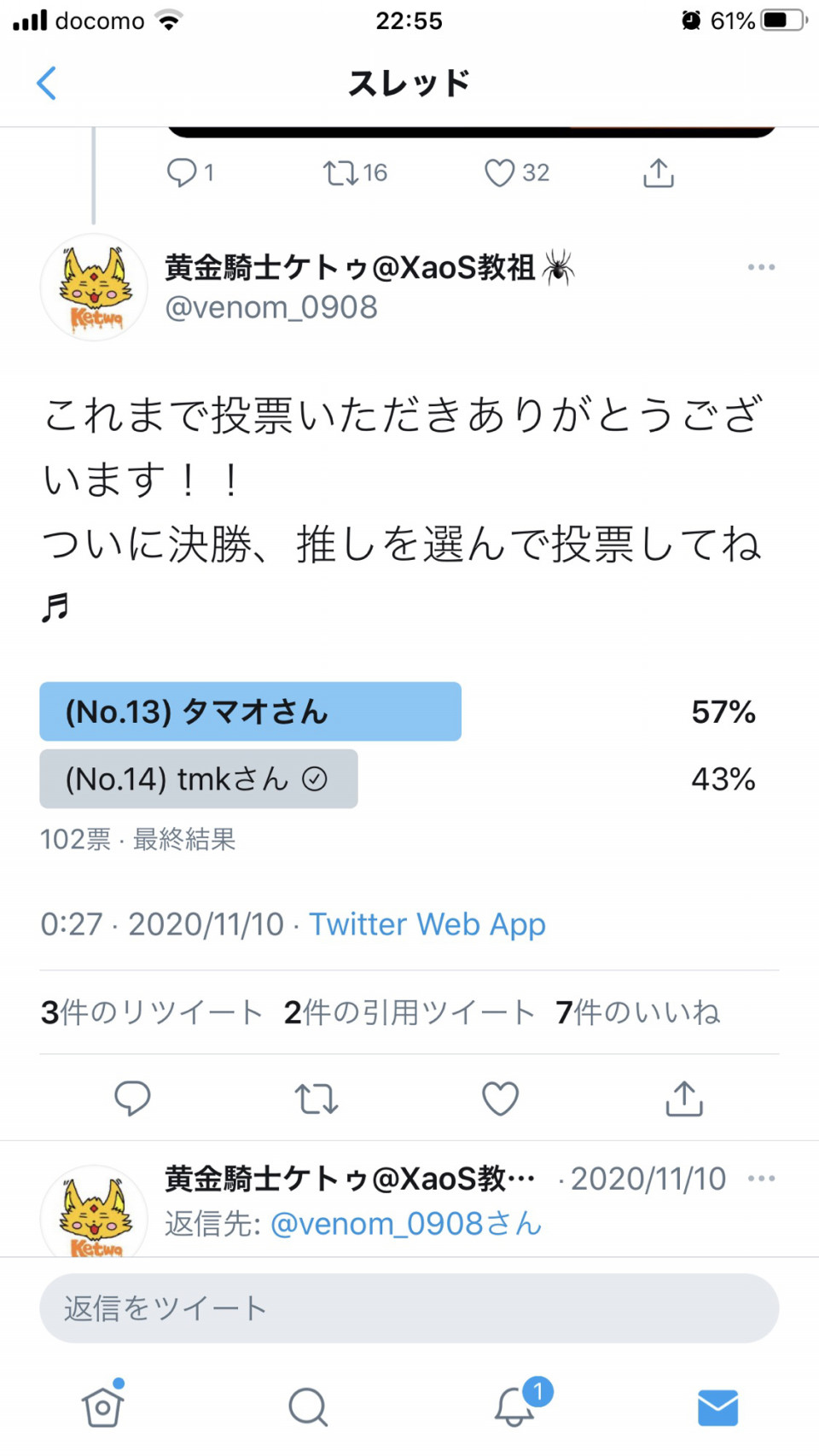Go back from the thread

[47, 84]
